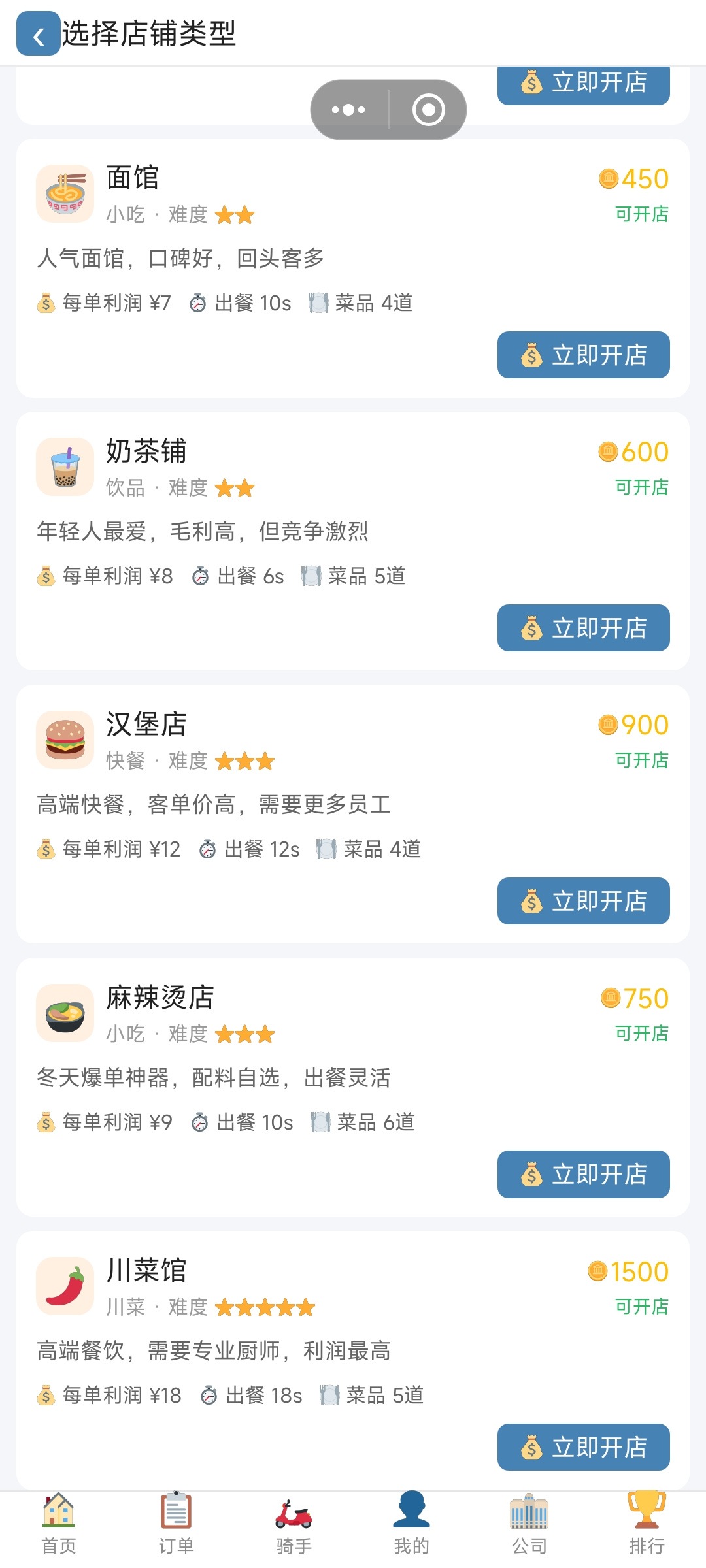This screenshot has width=706, height=1568.
Task: Go back from the shop type selection
Action: coord(39,33)
